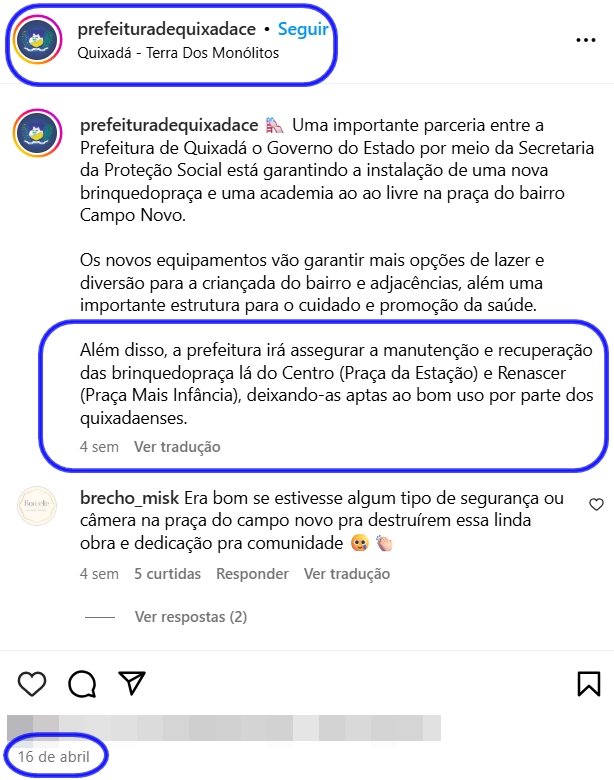Open the post's three-dot options menu
614x780 pixels.
[x=585, y=40]
